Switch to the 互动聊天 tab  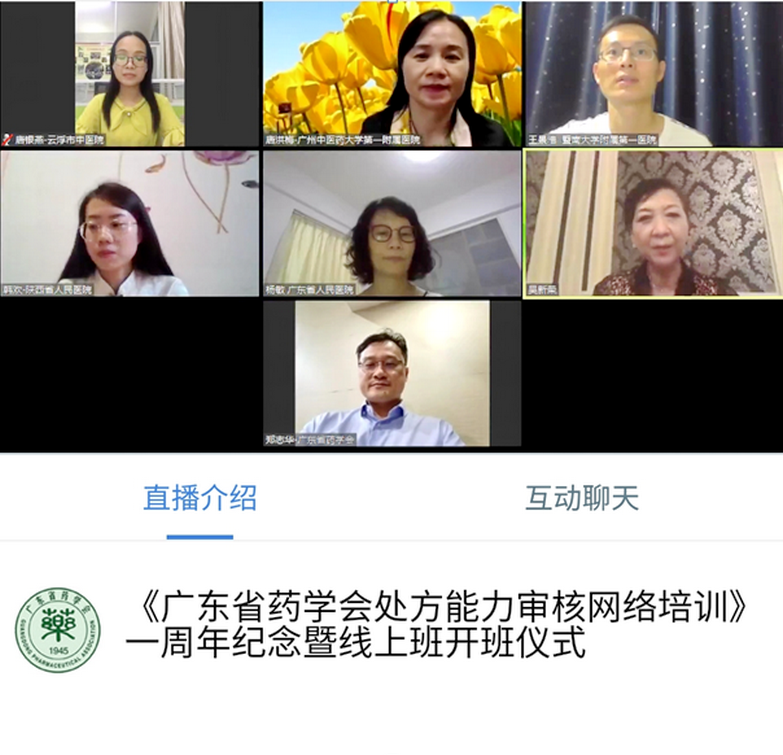[582, 498]
